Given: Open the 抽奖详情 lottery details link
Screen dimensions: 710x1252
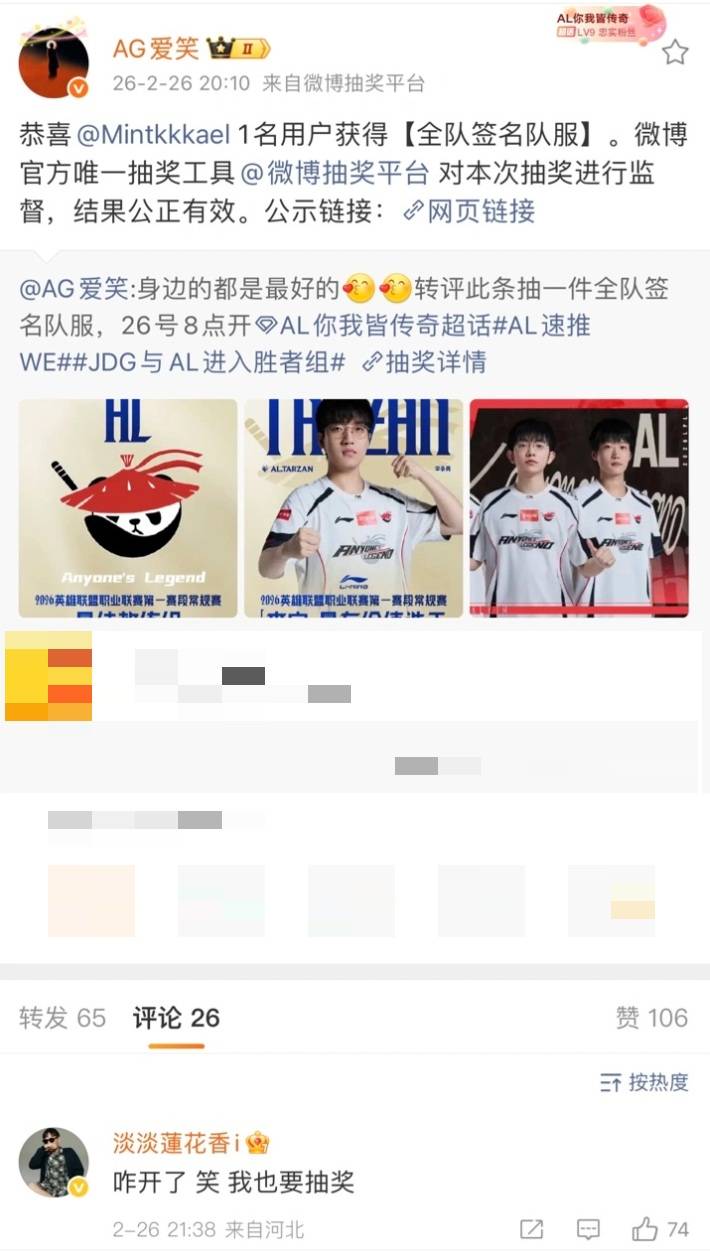Looking at the screenshot, I should coord(425,362).
